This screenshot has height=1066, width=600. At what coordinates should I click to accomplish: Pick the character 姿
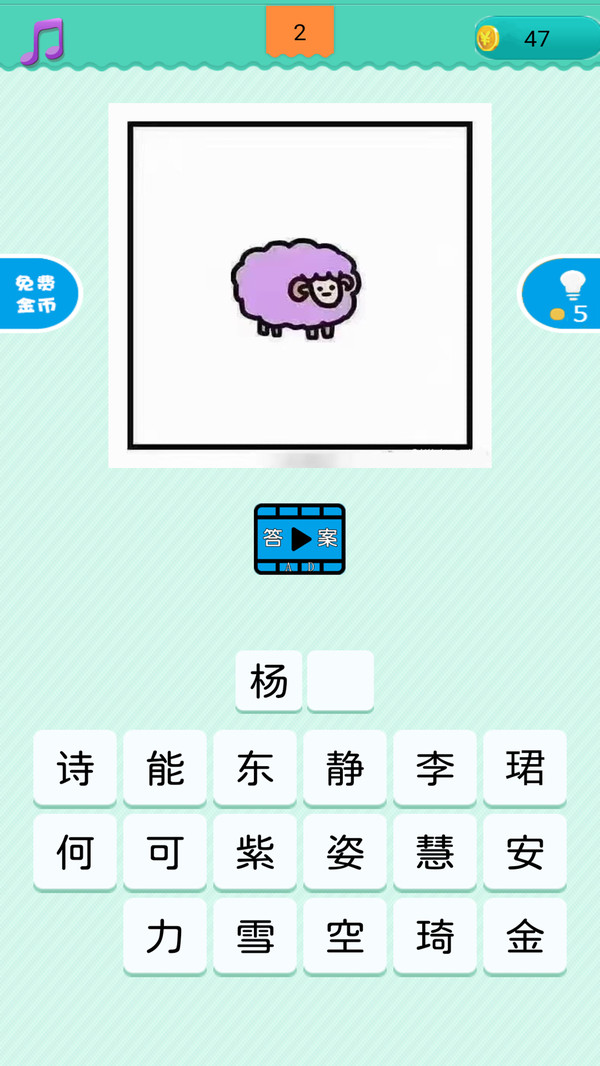point(345,852)
